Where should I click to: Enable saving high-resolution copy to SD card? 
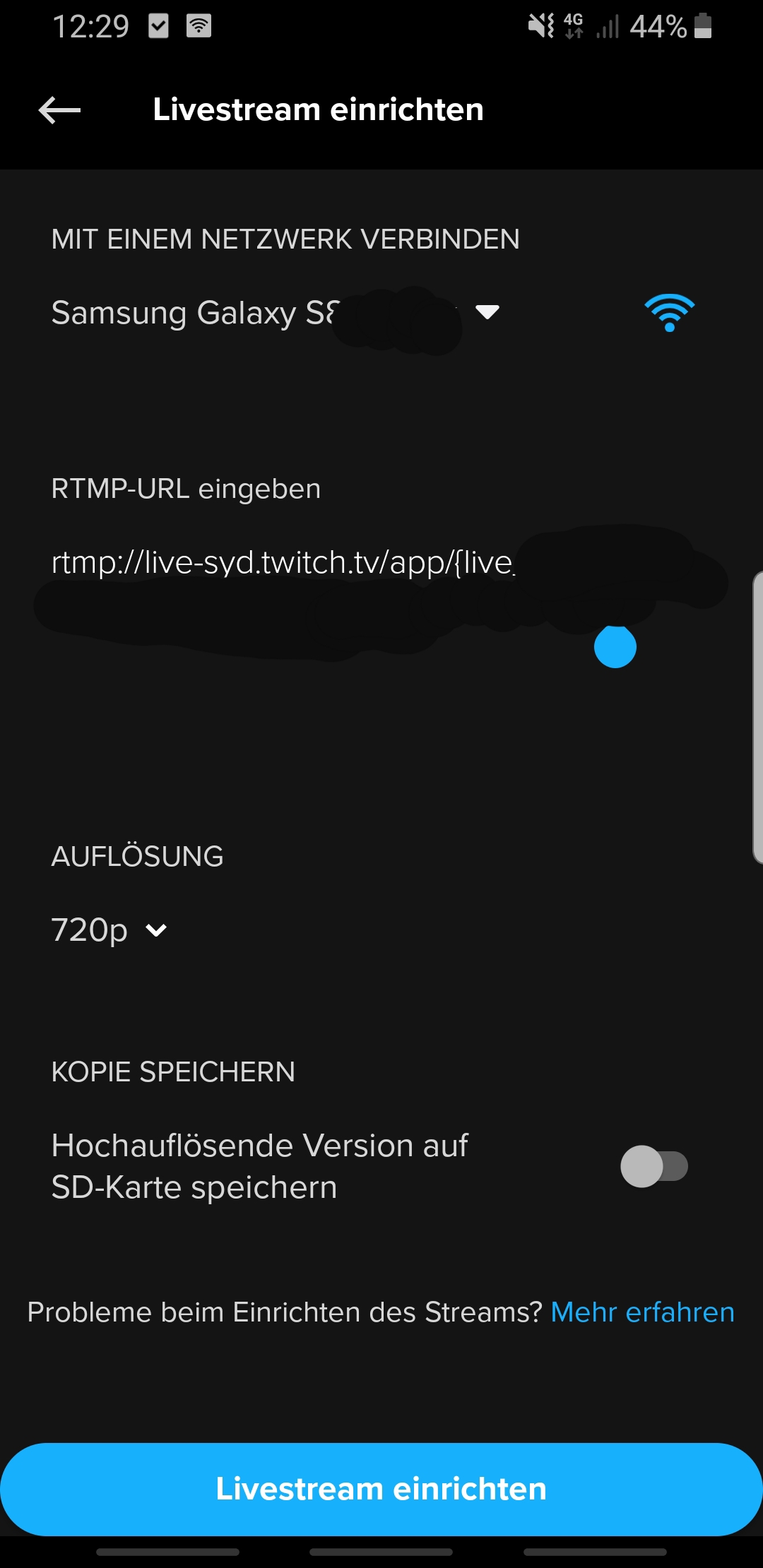[653, 1166]
